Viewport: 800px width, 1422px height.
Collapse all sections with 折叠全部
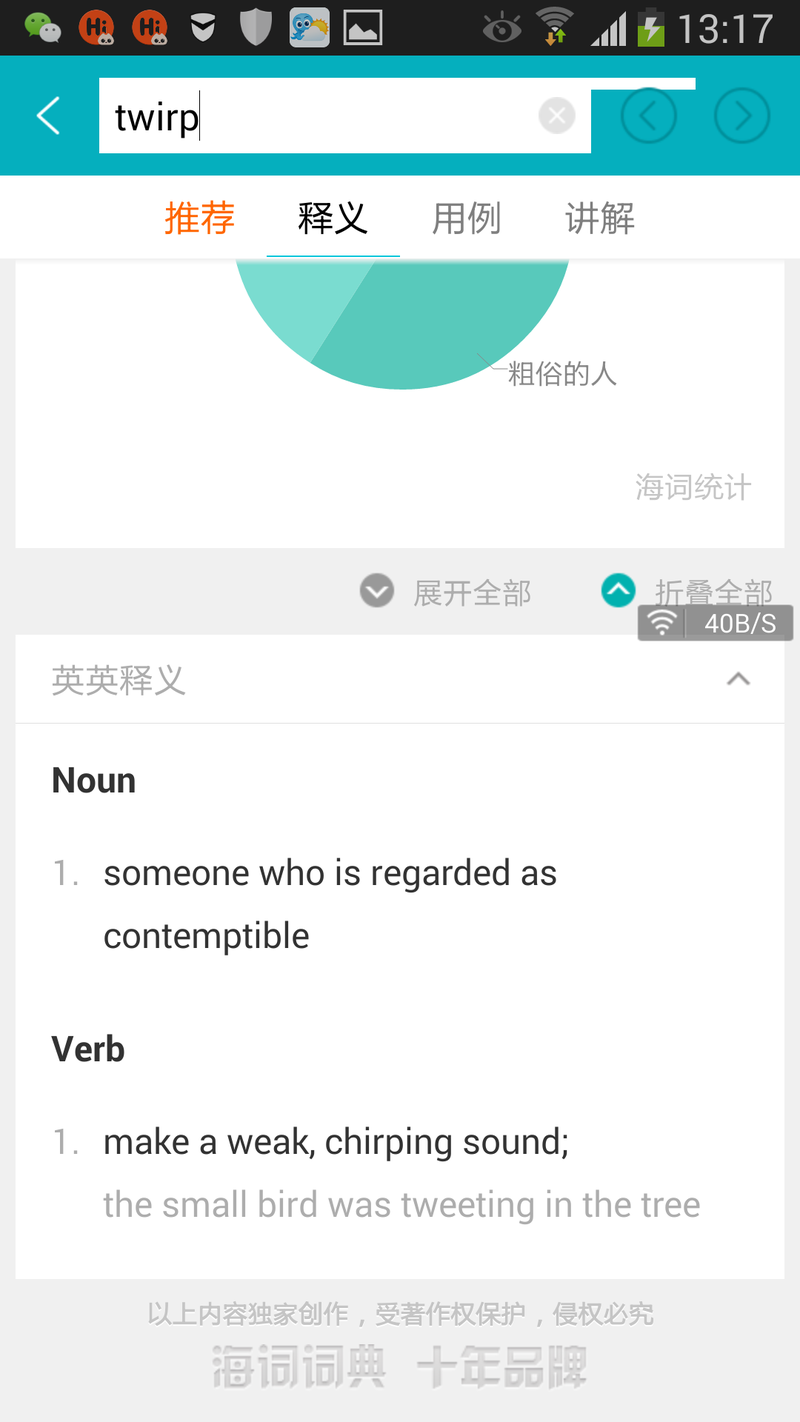[x=713, y=592]
